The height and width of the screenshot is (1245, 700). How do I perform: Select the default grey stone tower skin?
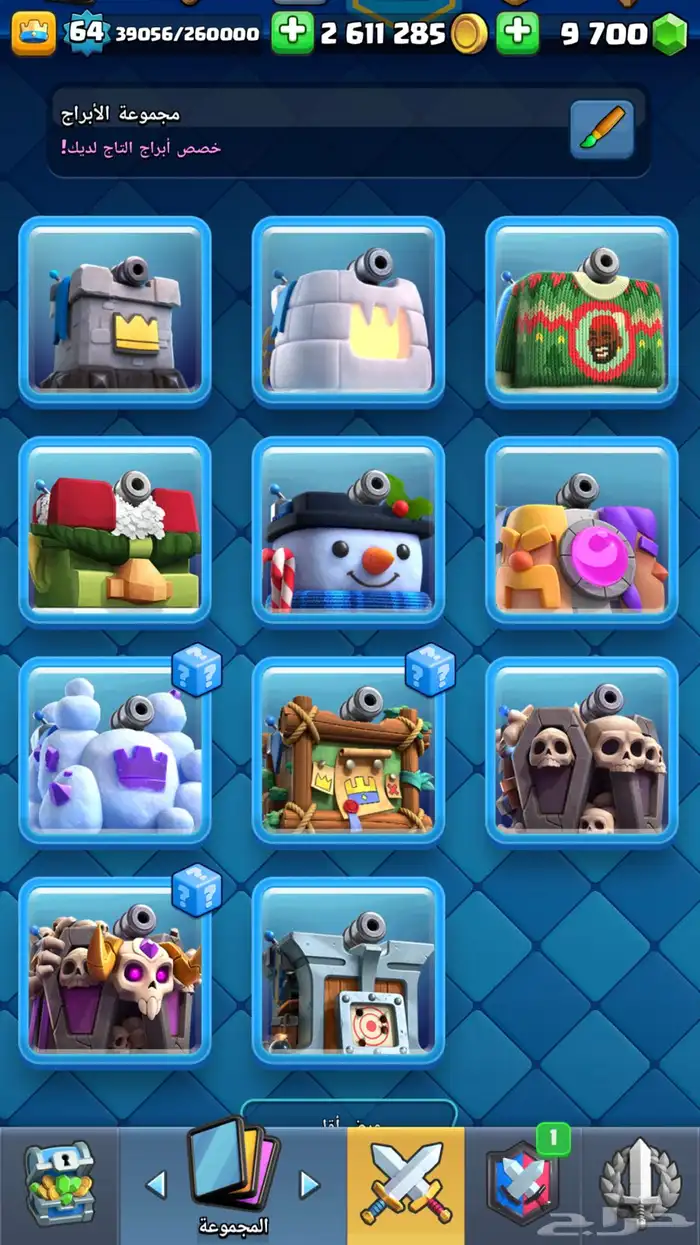coord(115,311)
